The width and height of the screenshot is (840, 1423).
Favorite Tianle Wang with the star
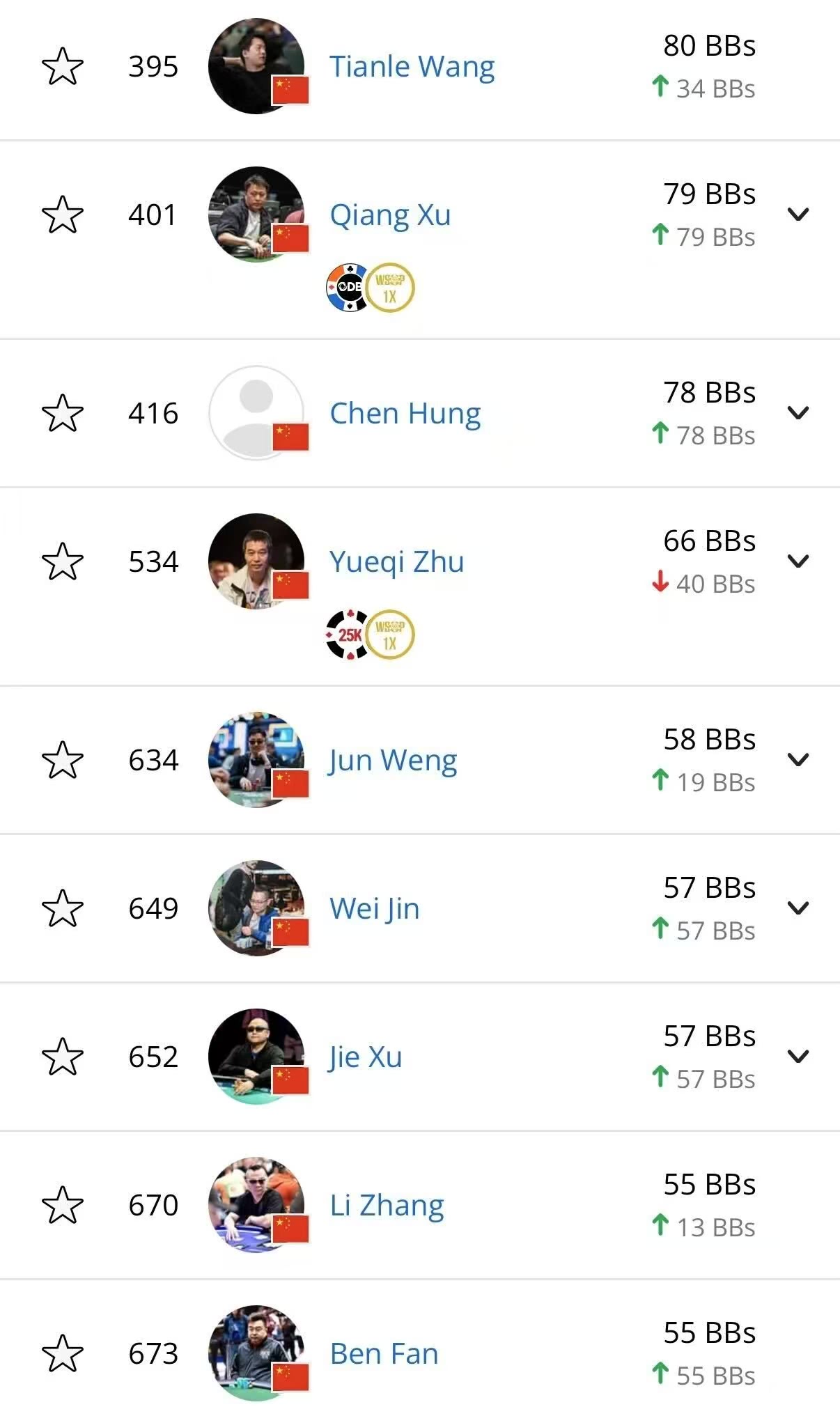pos(63,67)
